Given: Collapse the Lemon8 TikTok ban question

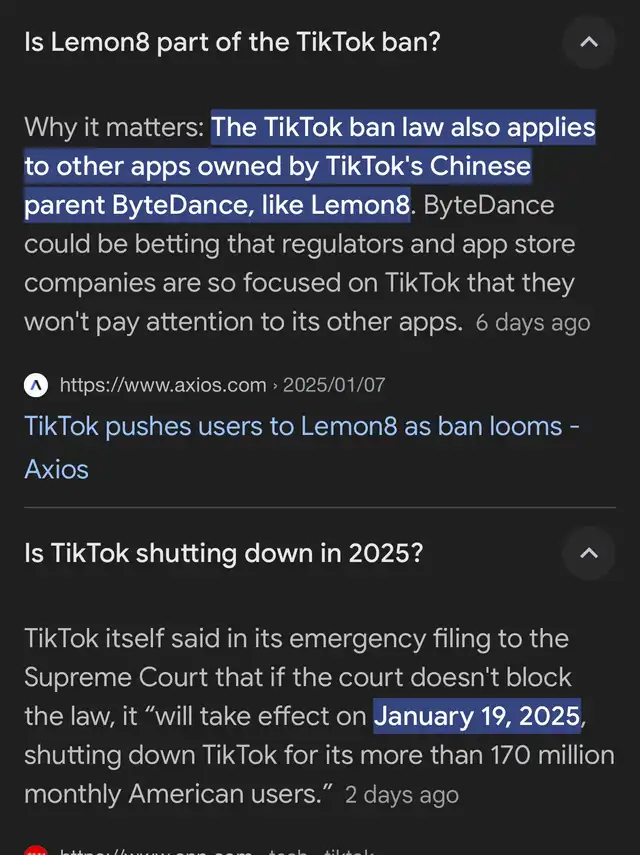Looking at the screenshot, I should coord(589,42).
